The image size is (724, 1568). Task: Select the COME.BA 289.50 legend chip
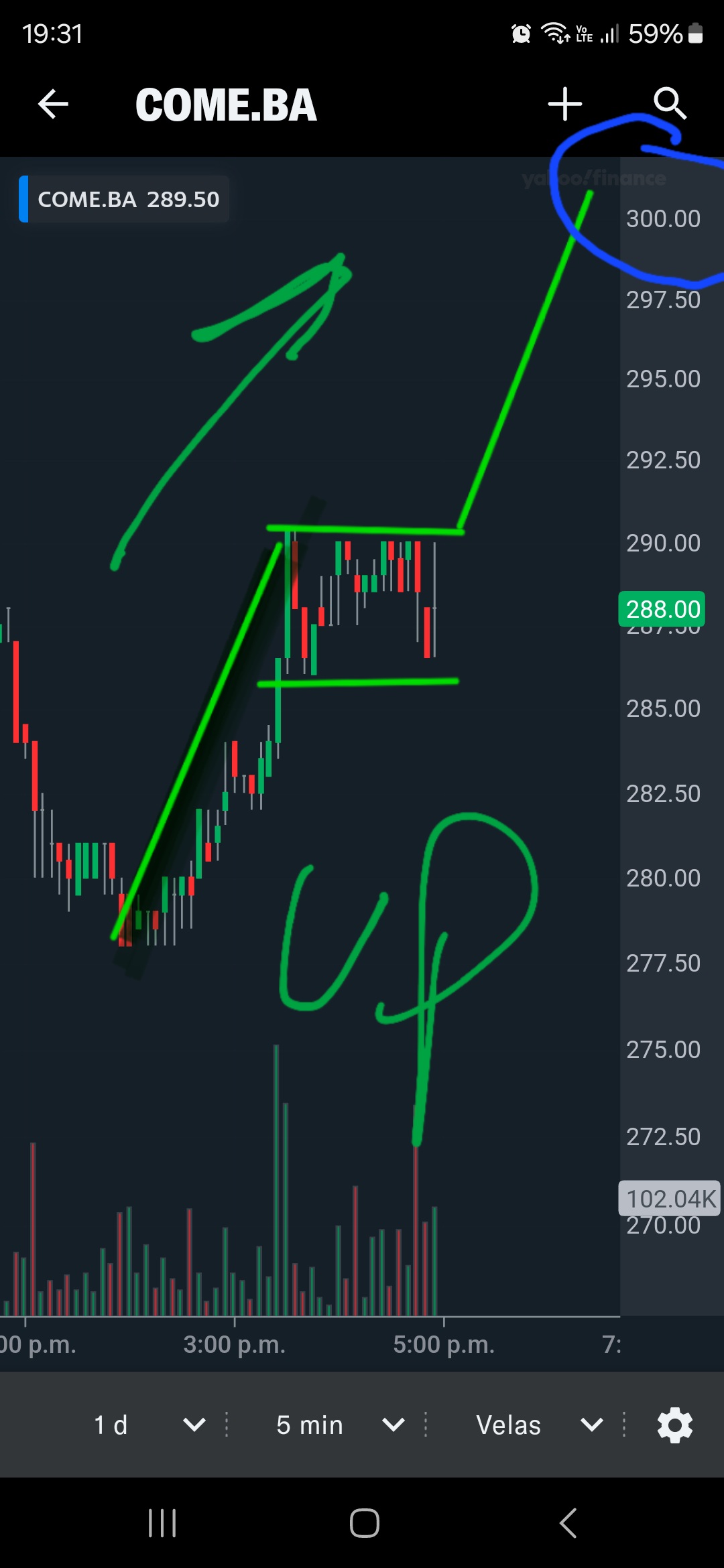point(124,199)
